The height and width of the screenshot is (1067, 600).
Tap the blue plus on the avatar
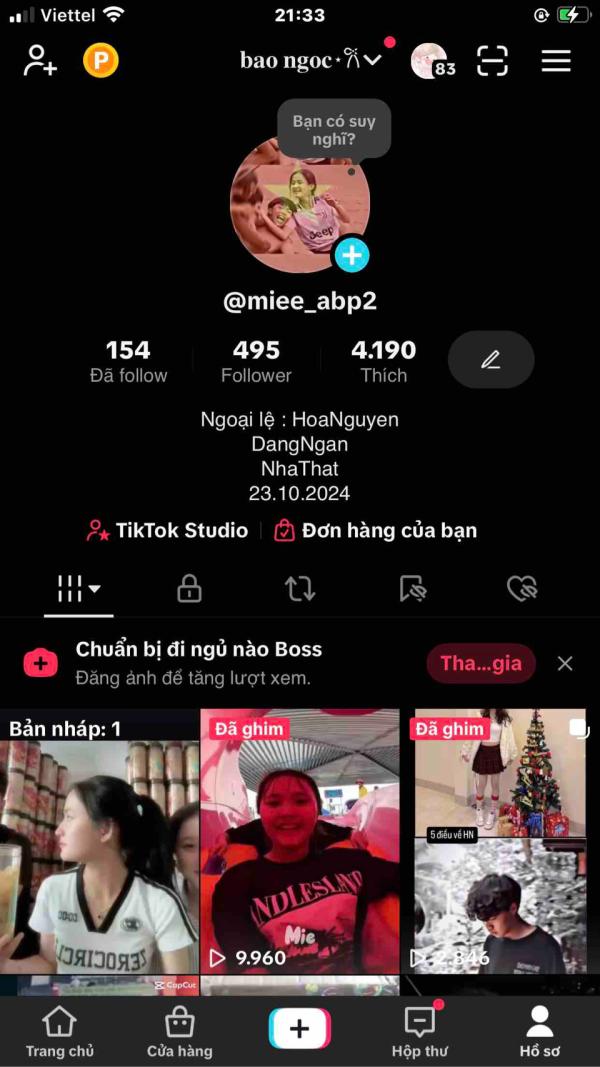pyautogui.click(x=351, y=255)
